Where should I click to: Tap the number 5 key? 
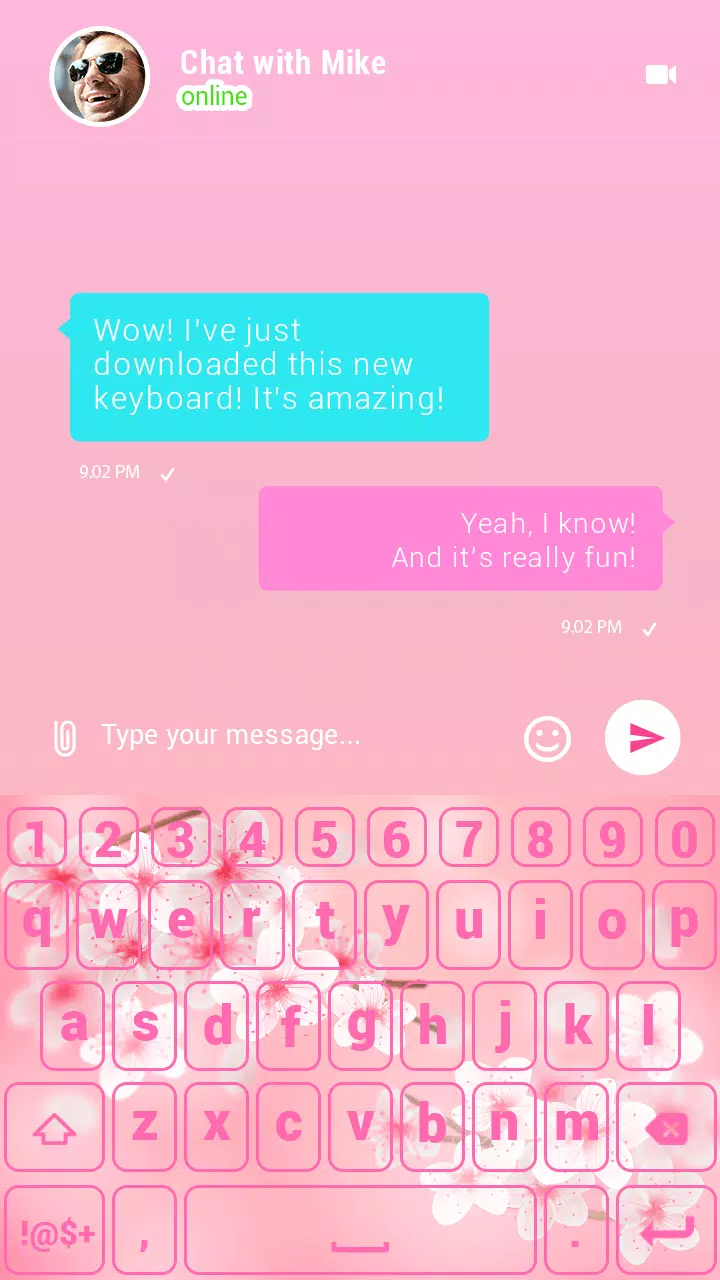(325, 838)
